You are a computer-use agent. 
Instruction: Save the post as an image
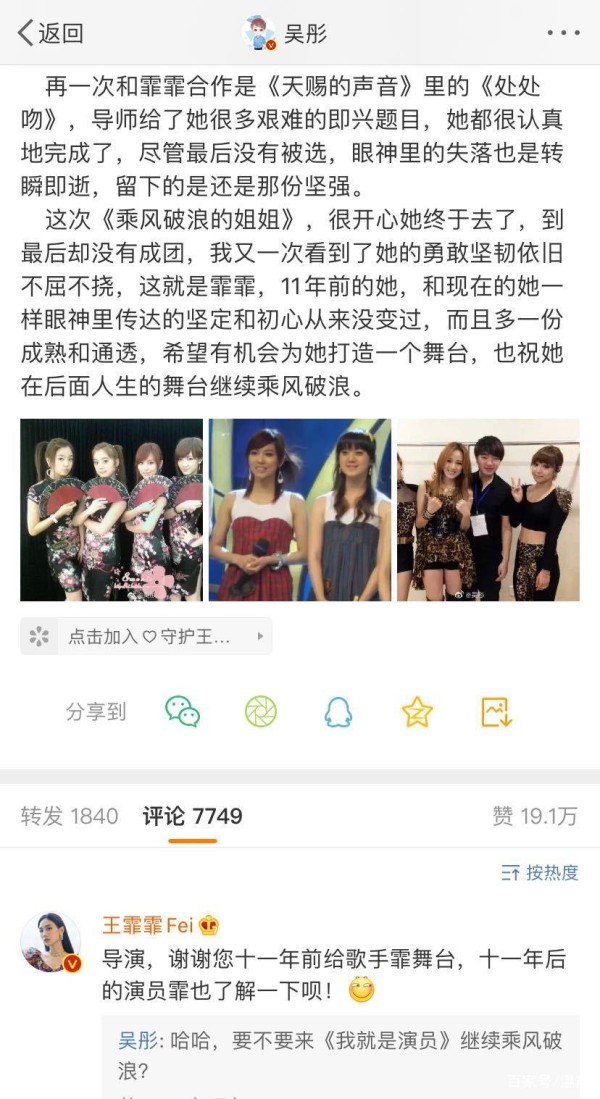click(496, 711)
